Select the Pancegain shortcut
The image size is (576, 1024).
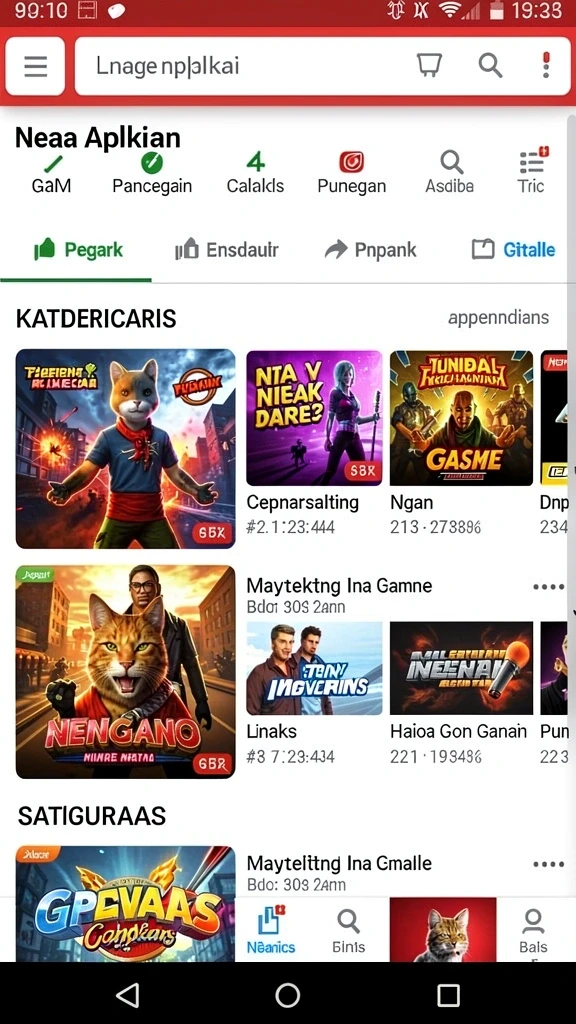tap(152, 173)
